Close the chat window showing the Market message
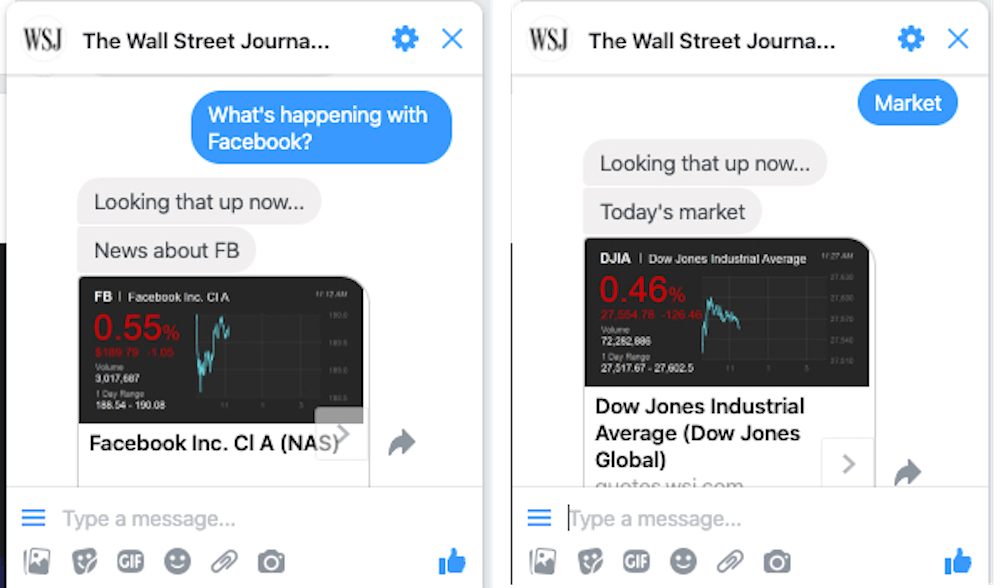This screenshot has width=1000, height=588. click(x=958, y=39)
